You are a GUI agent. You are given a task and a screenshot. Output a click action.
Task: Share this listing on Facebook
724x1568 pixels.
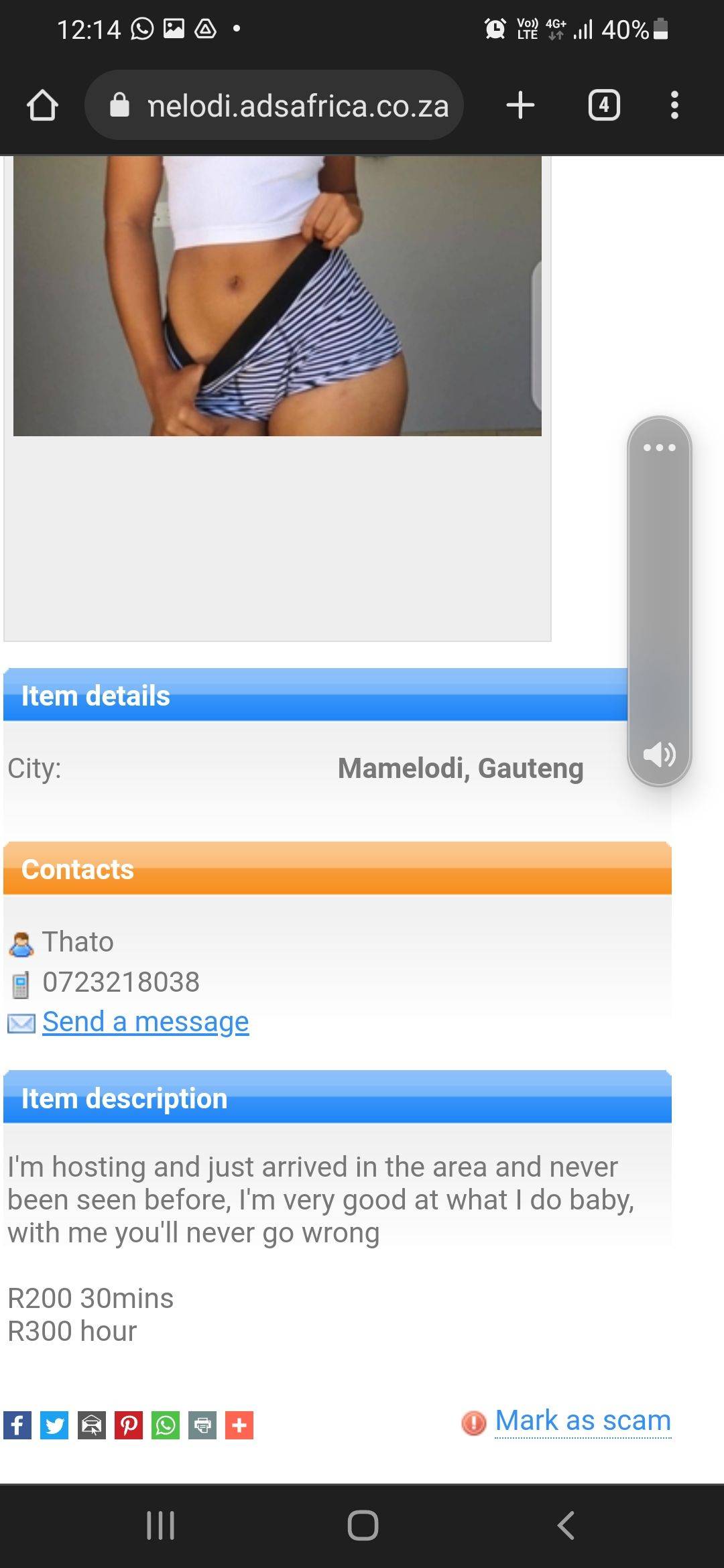click(17, 1425)
